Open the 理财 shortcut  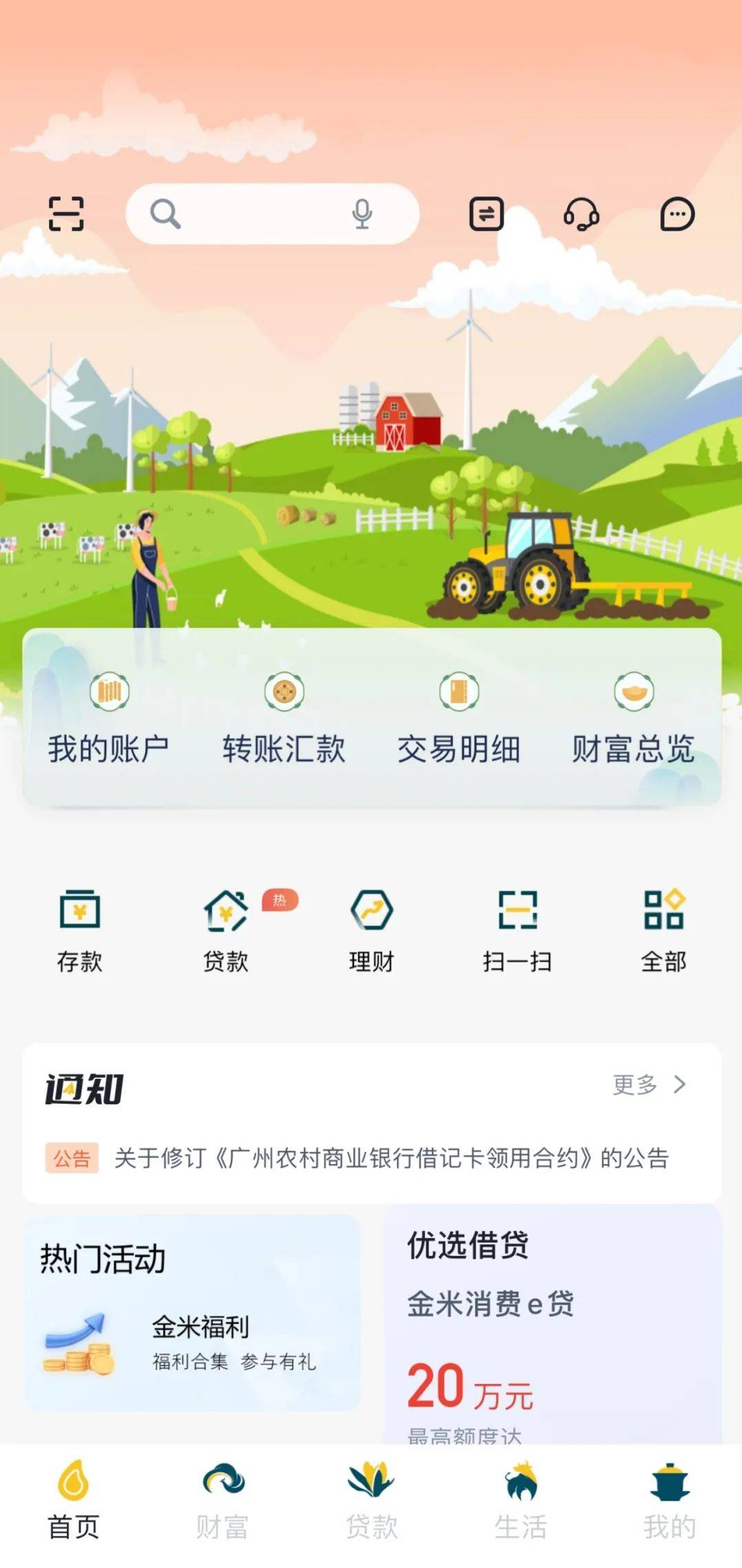[371, 930]
